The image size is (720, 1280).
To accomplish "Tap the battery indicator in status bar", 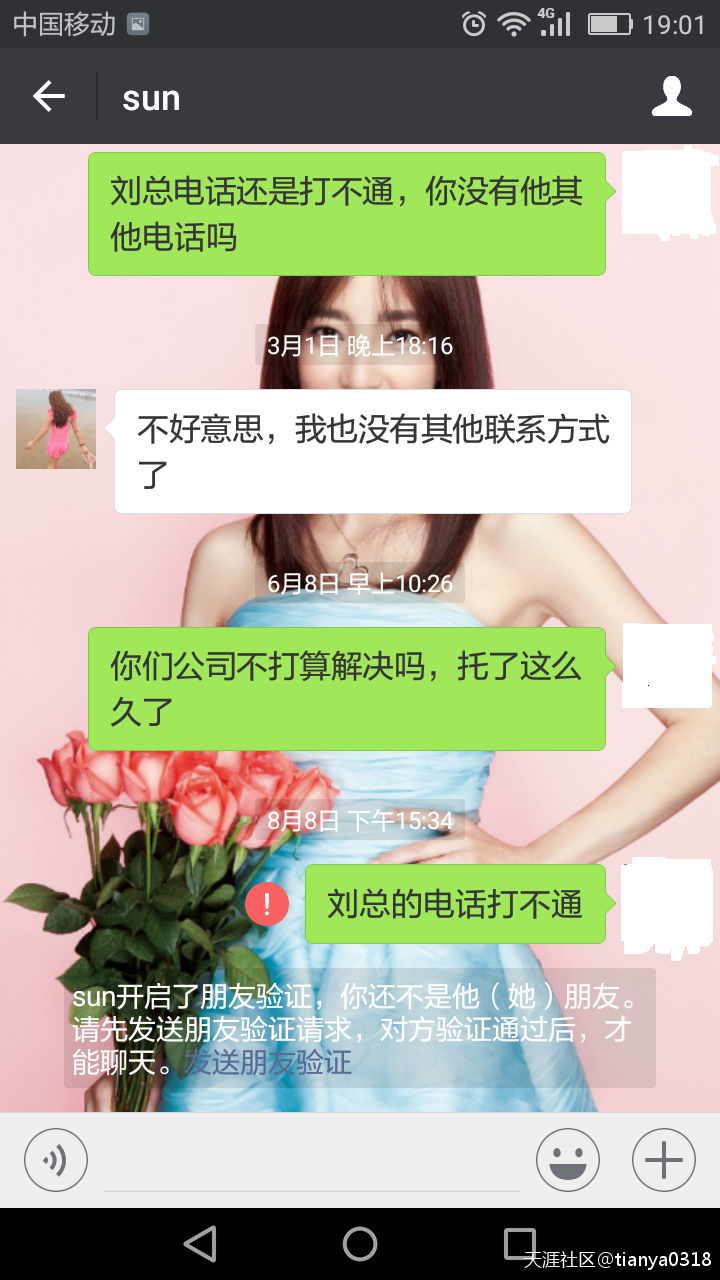I will point(606,23).
